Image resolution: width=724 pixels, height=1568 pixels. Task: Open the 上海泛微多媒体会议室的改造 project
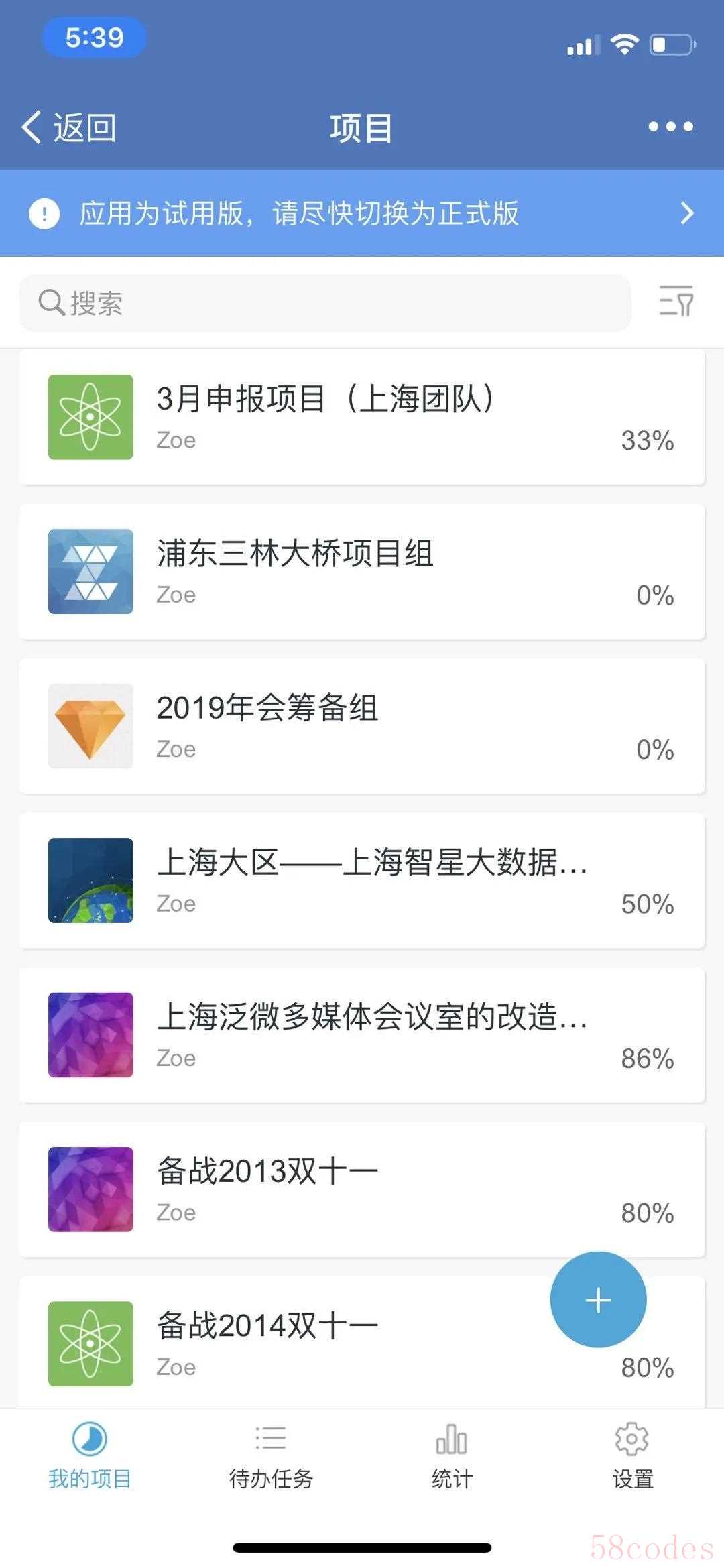tap(362, 1034)
